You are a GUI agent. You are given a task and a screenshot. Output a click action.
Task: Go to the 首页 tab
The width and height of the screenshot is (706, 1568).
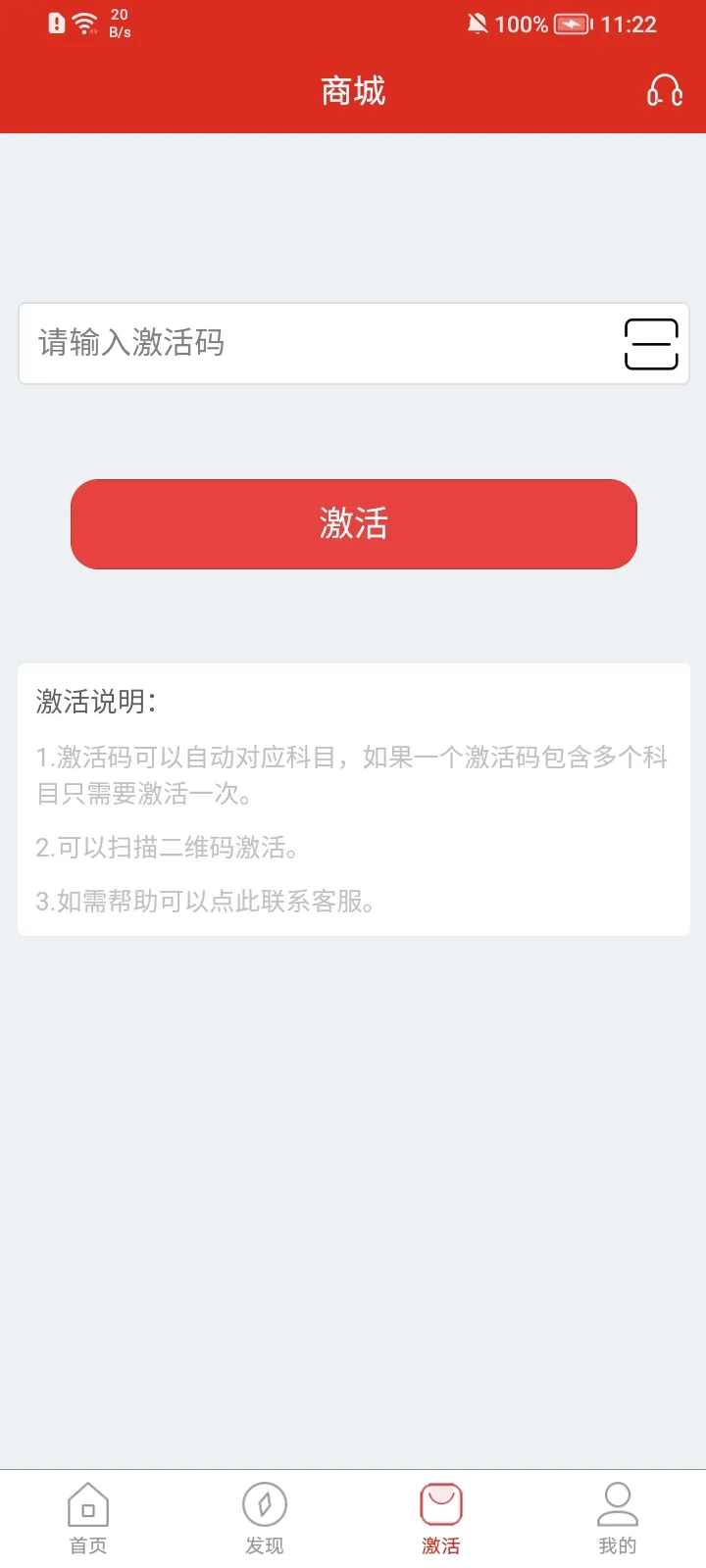[x=88, y=1518]
